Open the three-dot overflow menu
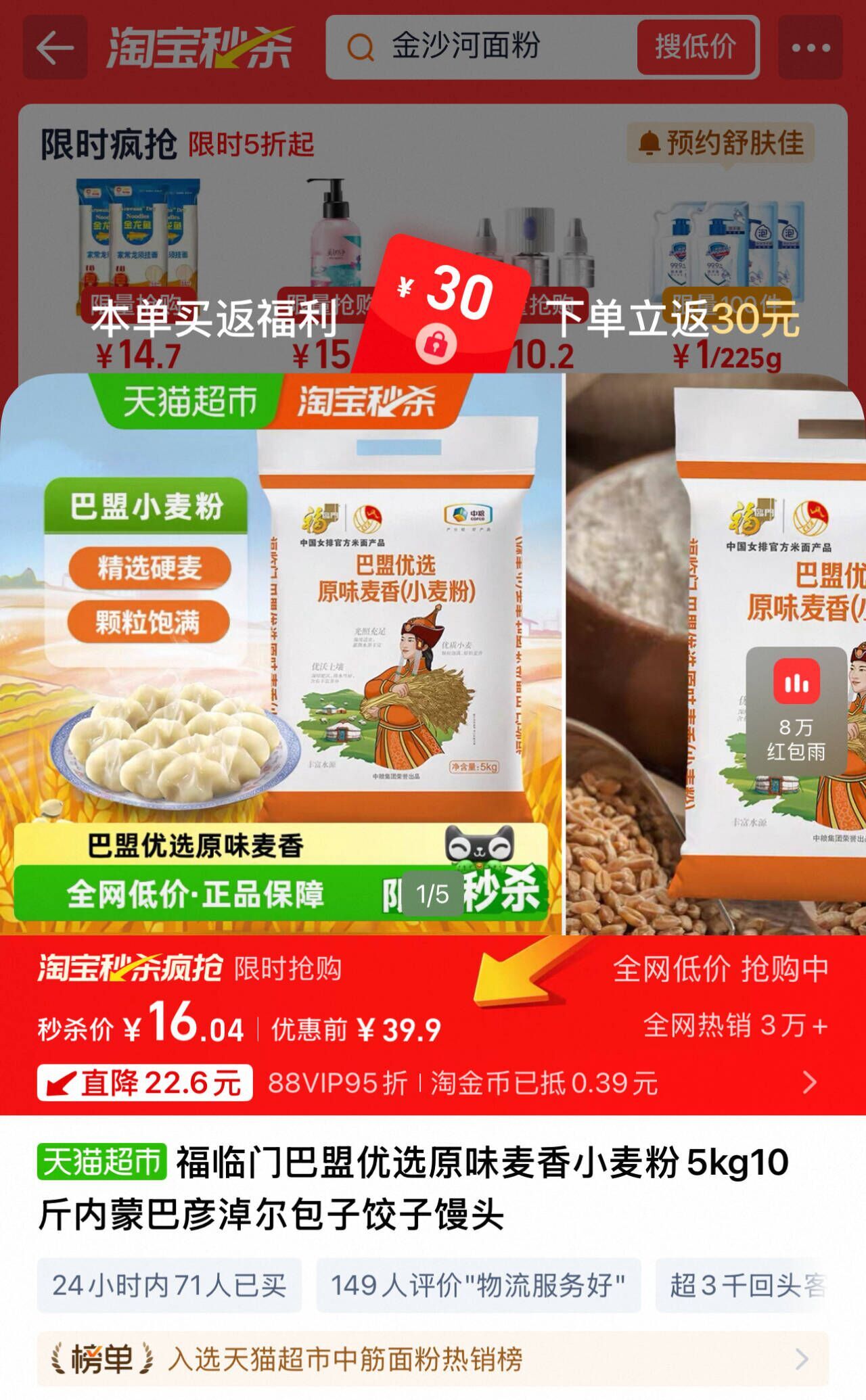The width and height of the screenshot is (866, 1400). [811, 47]
